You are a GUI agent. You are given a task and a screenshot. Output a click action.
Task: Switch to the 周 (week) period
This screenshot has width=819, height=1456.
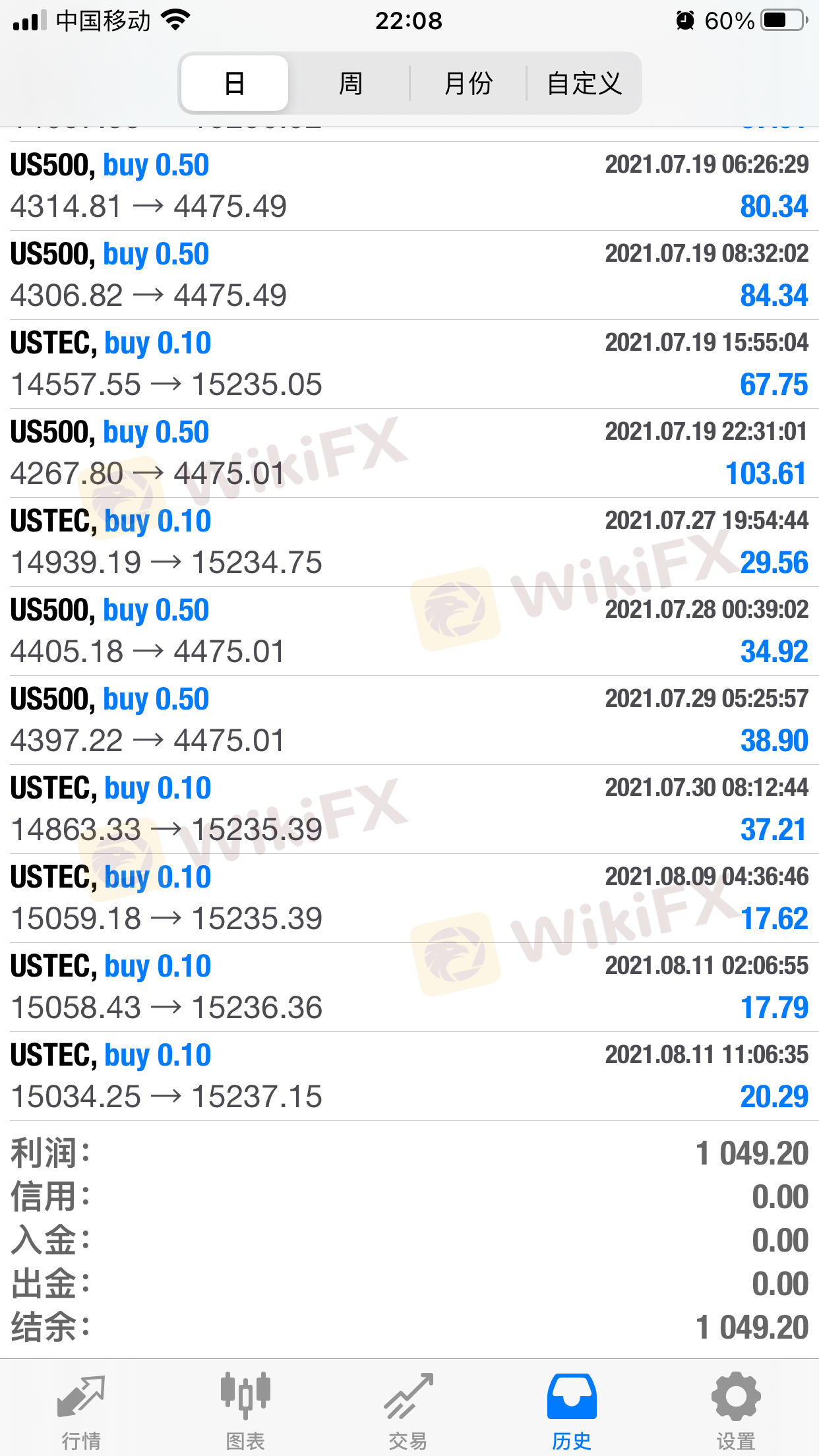350,84
